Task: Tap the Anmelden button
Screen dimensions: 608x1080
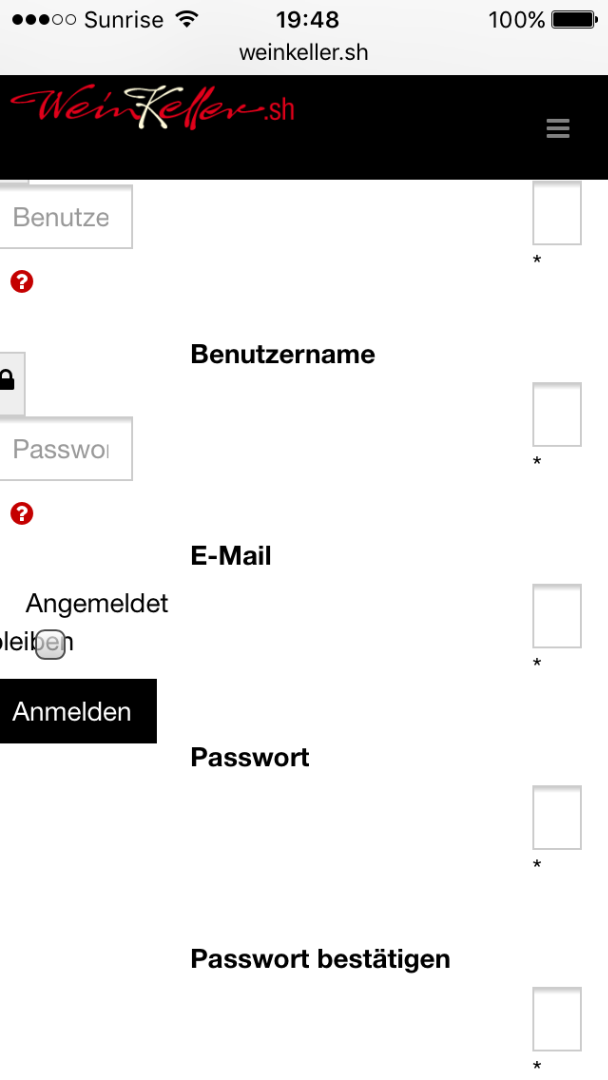Action: click(x=77, y=711)
